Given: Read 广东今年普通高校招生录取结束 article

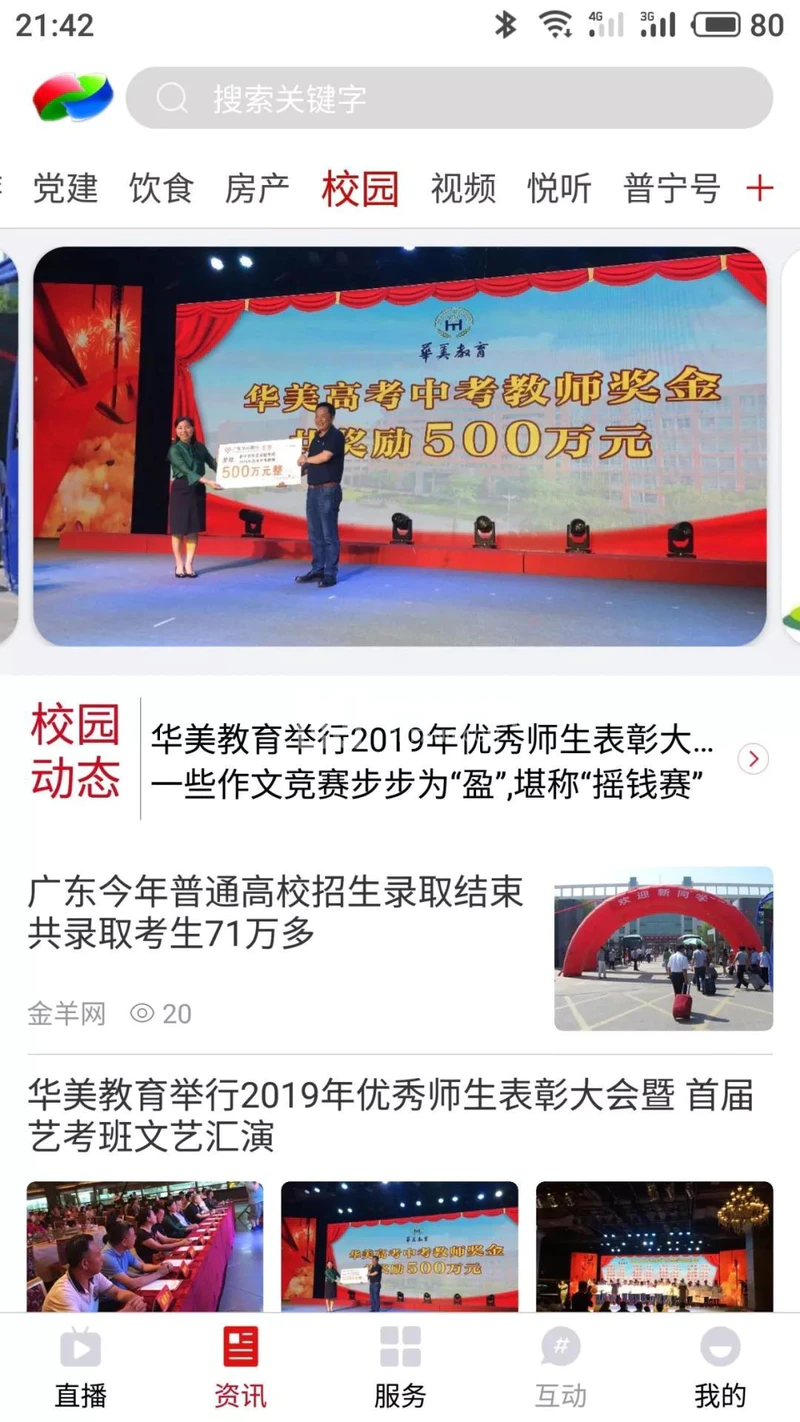Looking at the screenshot, I should (276, 912).
